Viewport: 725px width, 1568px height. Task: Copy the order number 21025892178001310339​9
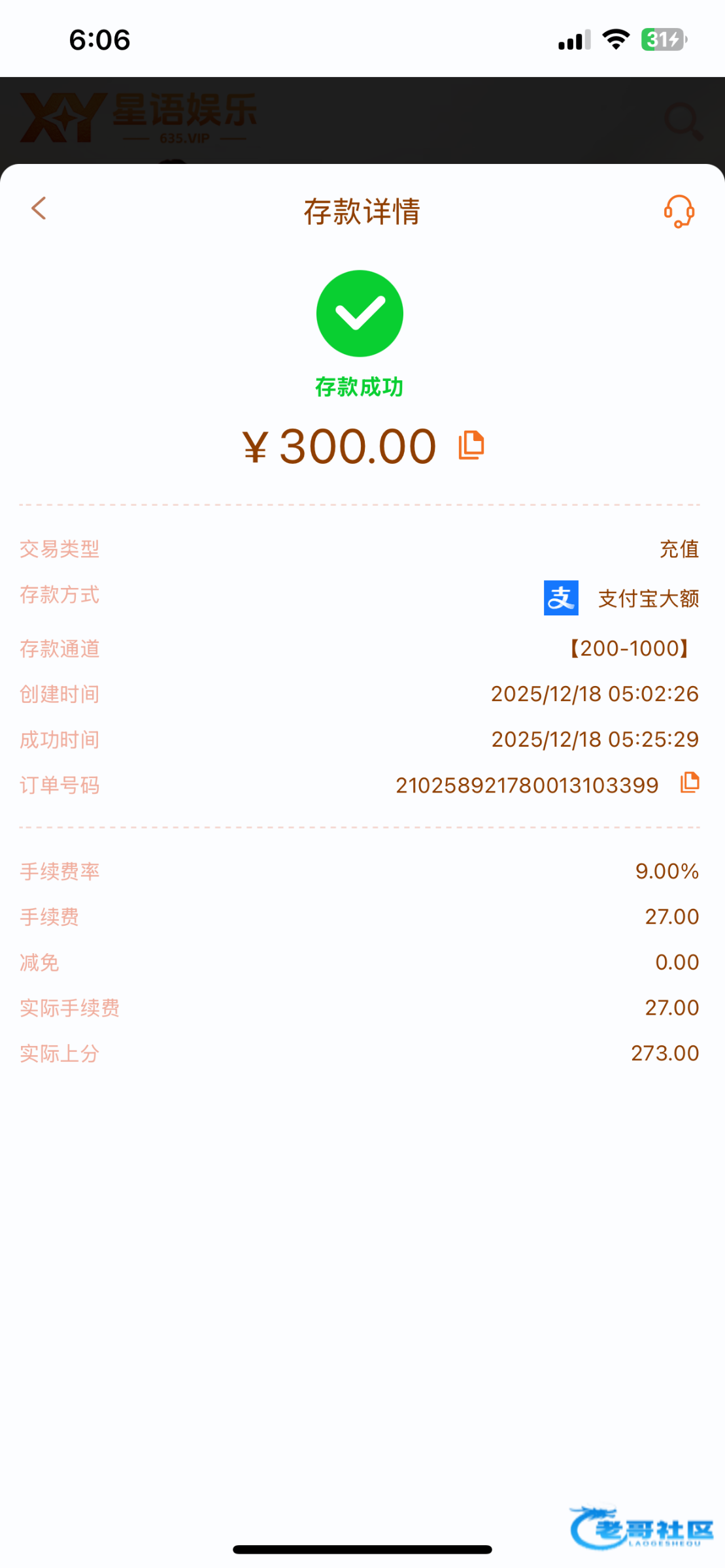pyautogui.click(x=690, y=783)
